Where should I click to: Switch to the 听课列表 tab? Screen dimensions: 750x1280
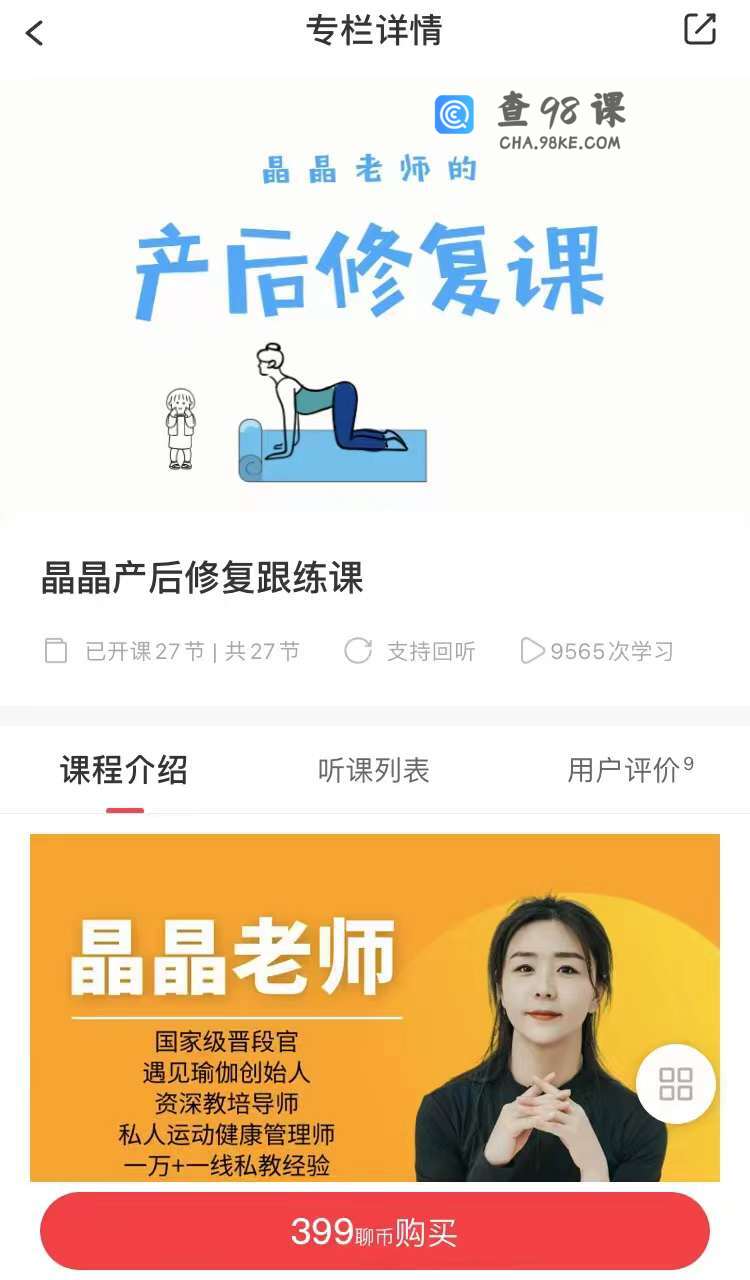pyautogui.click(x=373, y=770)
